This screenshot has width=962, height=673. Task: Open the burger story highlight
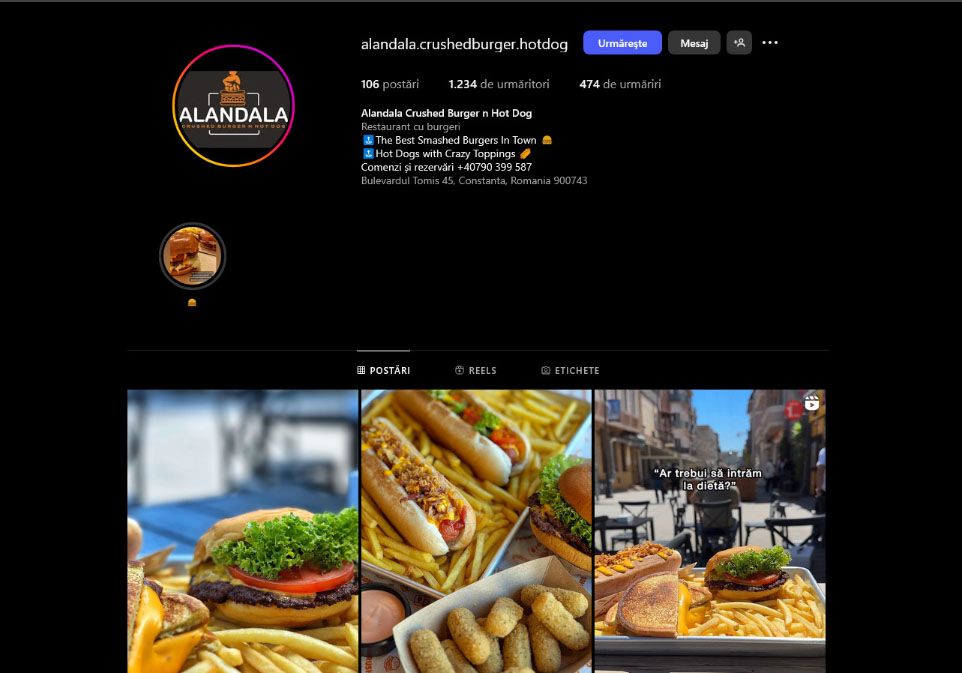click(x=192, y=256)
